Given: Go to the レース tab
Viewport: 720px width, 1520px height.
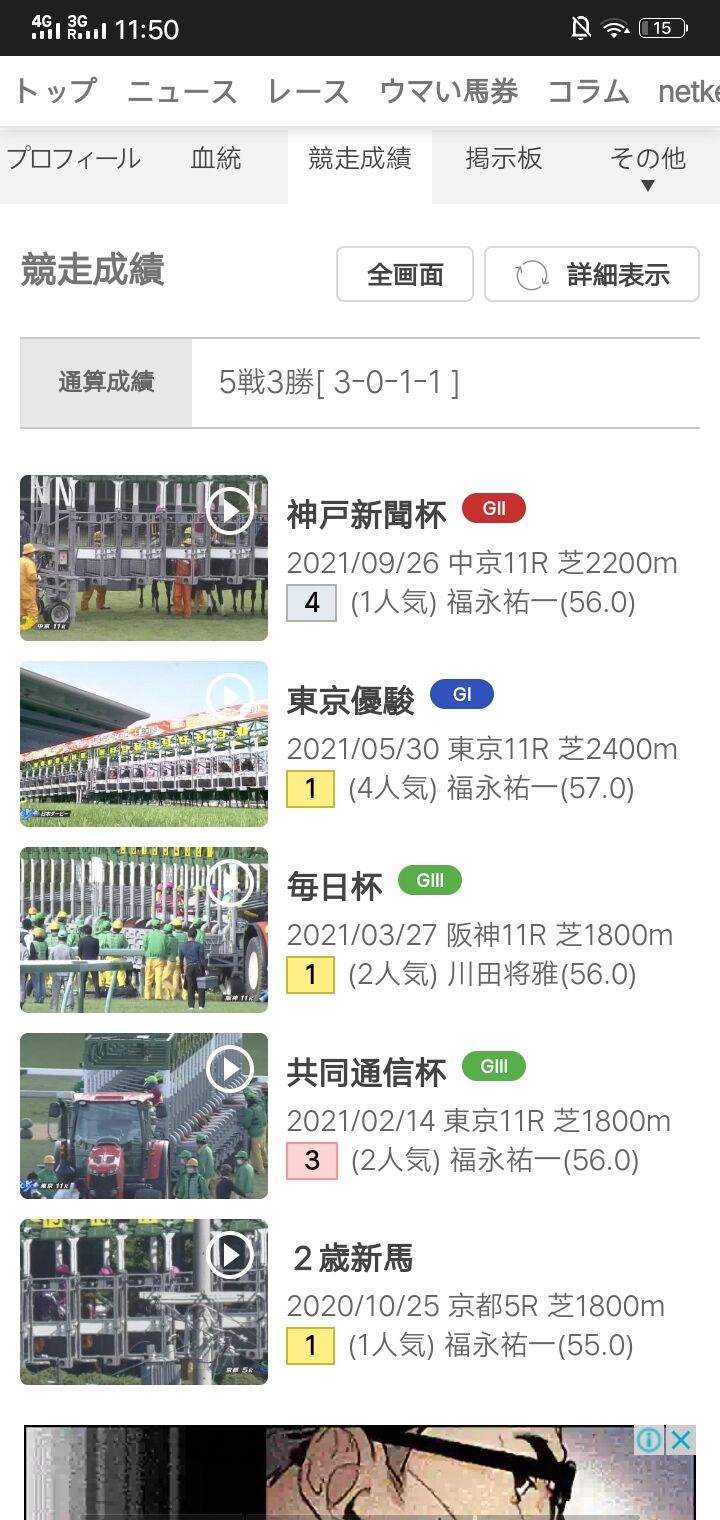Looking at the screenshot, I should click(308, 91).
